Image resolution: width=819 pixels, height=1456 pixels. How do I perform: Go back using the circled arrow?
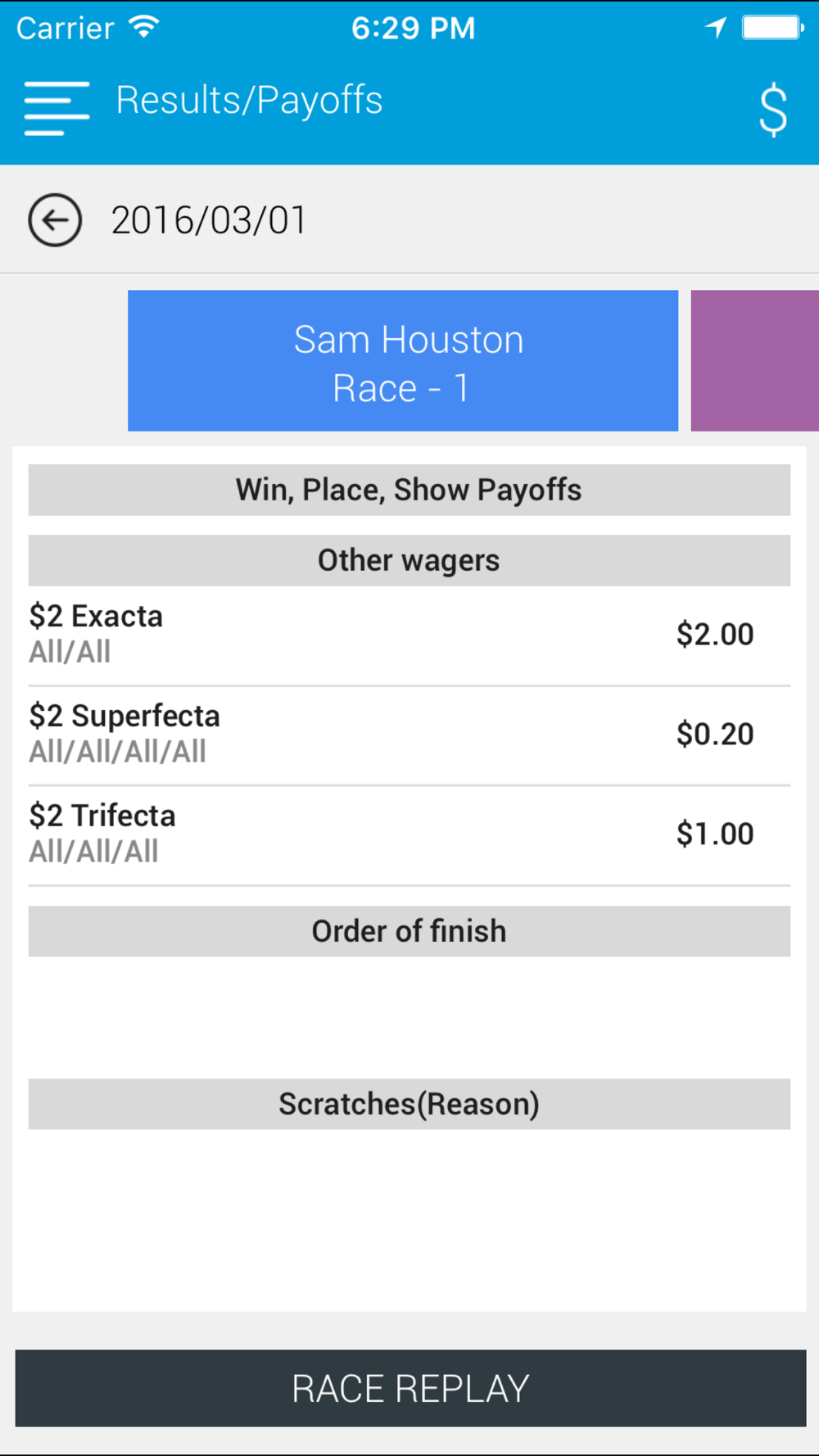[x=55, y=220]
